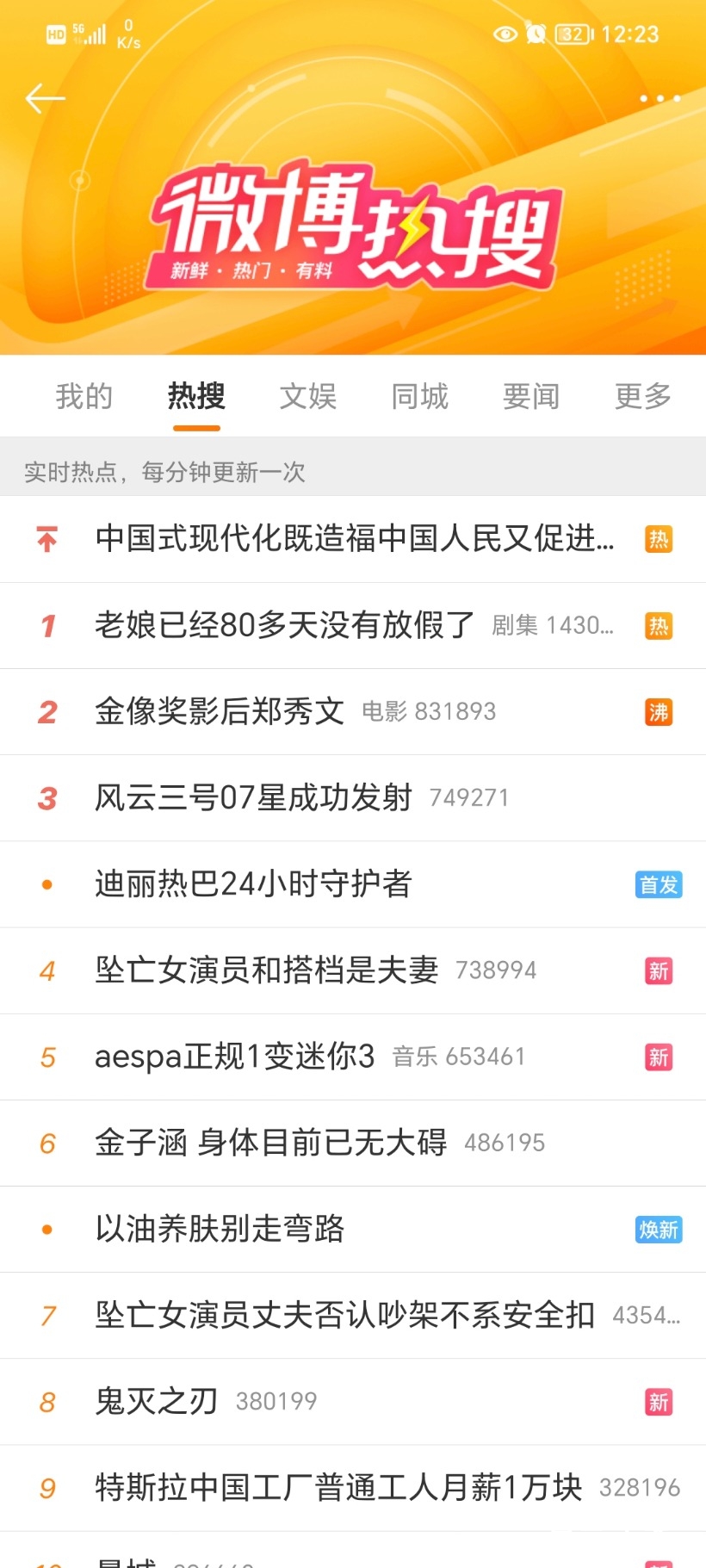Open 迪丽热巴24小时守护者 entry
The width and height of the screenshot is (706, 1568).
tap(253, 884)
